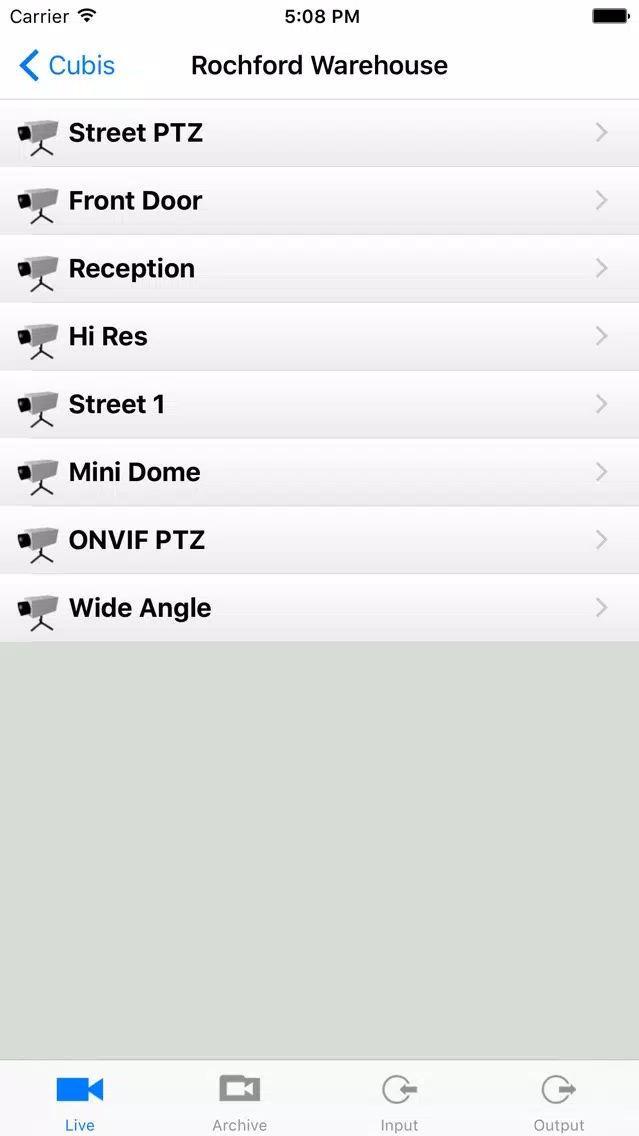View the Wide Angle camera
The image size is (639, 1136).
coord(320,608)
